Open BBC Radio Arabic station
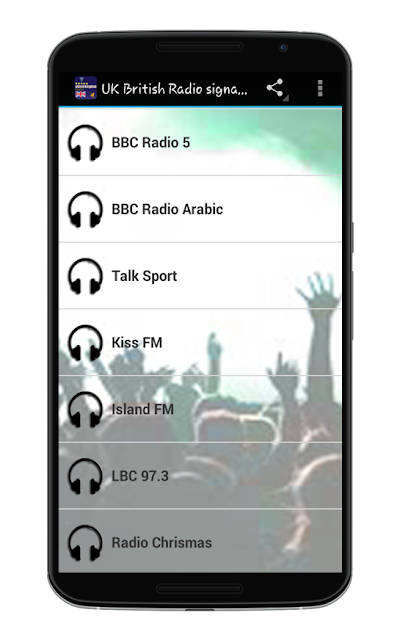This screenshot has height=640, width=400. (x=200, y=209)
